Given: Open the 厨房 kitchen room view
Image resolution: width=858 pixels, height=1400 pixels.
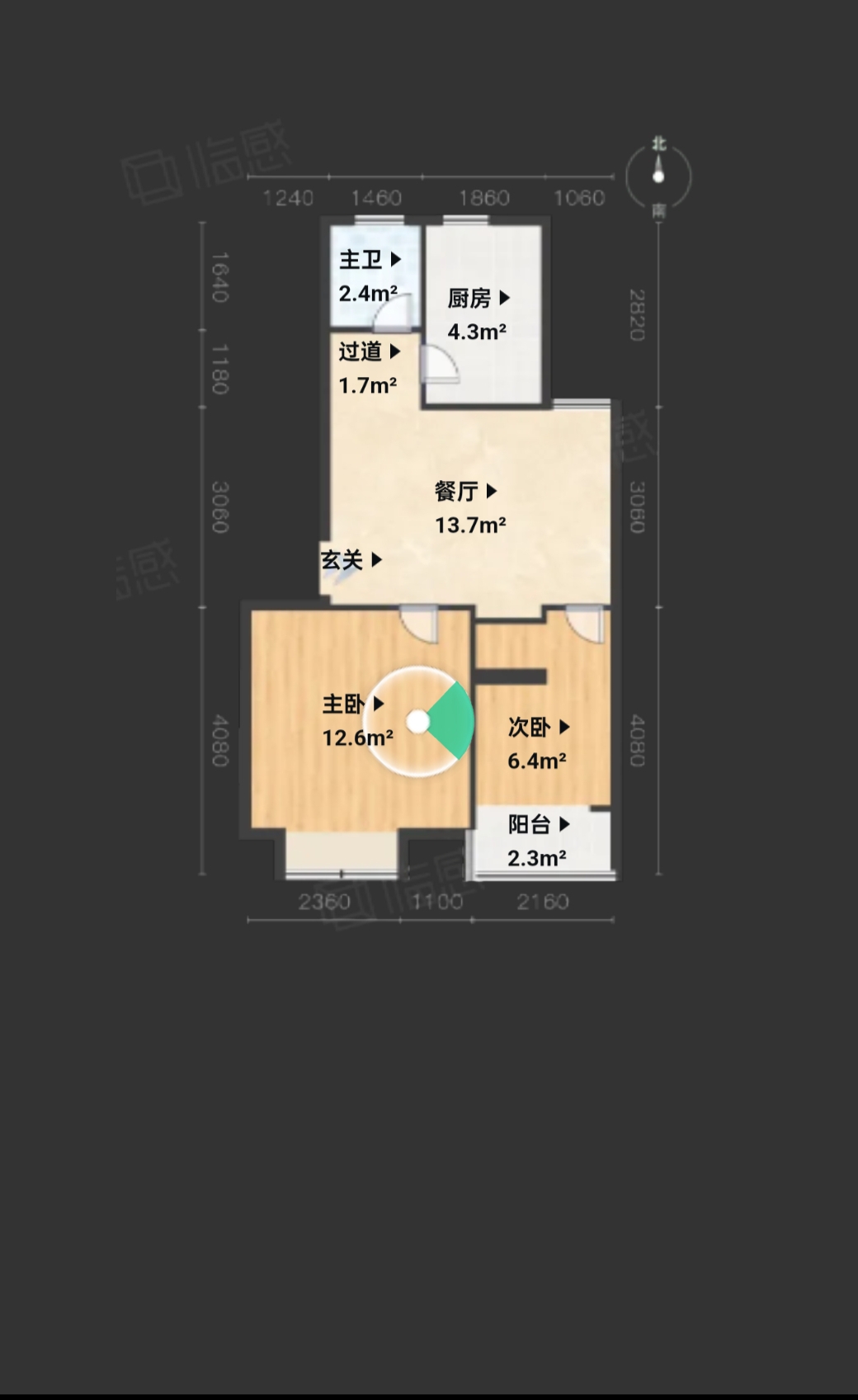Looking at the screenshot, I should point(478,299).
